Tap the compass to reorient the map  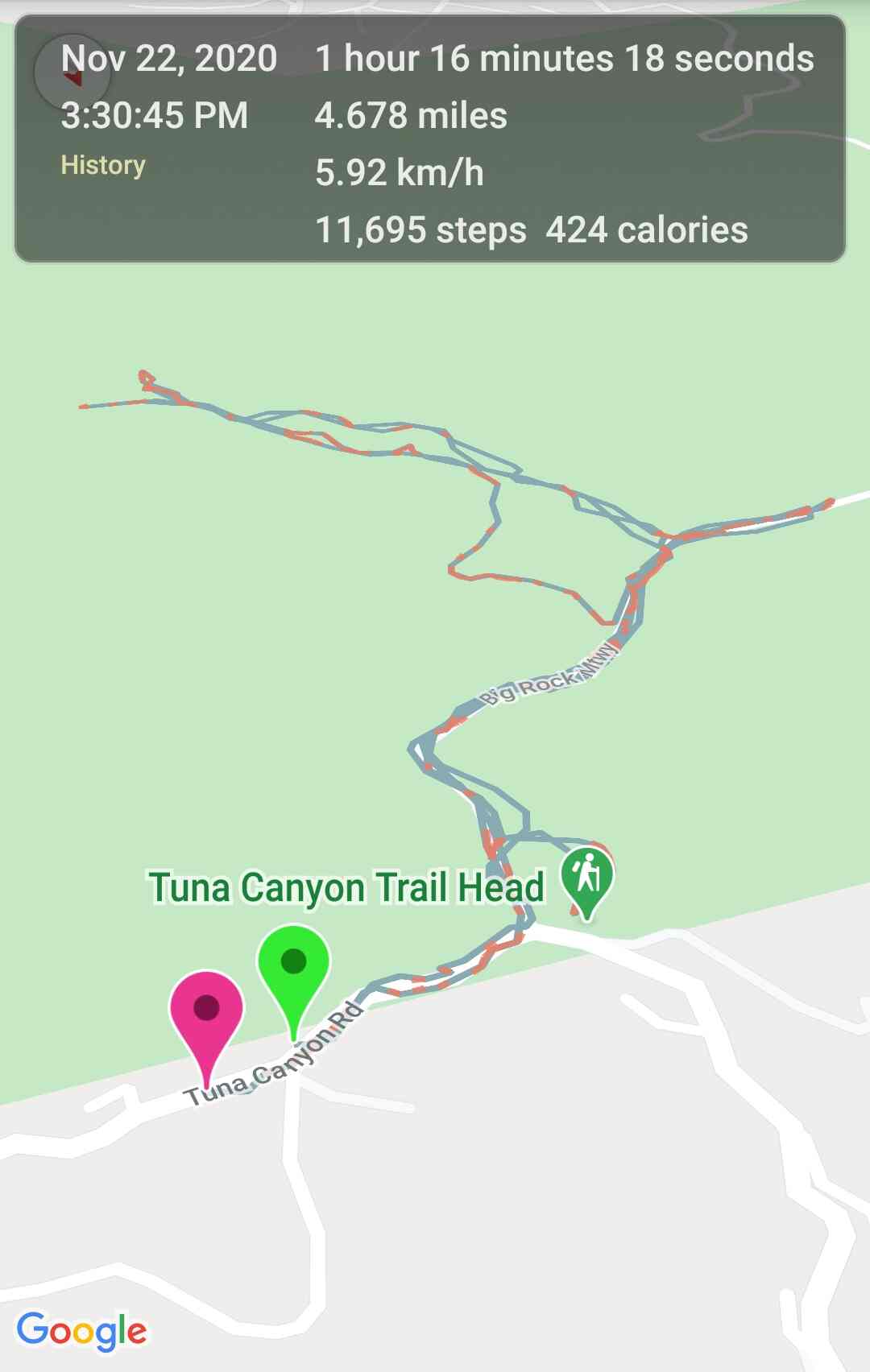click(x=72, y=72)
